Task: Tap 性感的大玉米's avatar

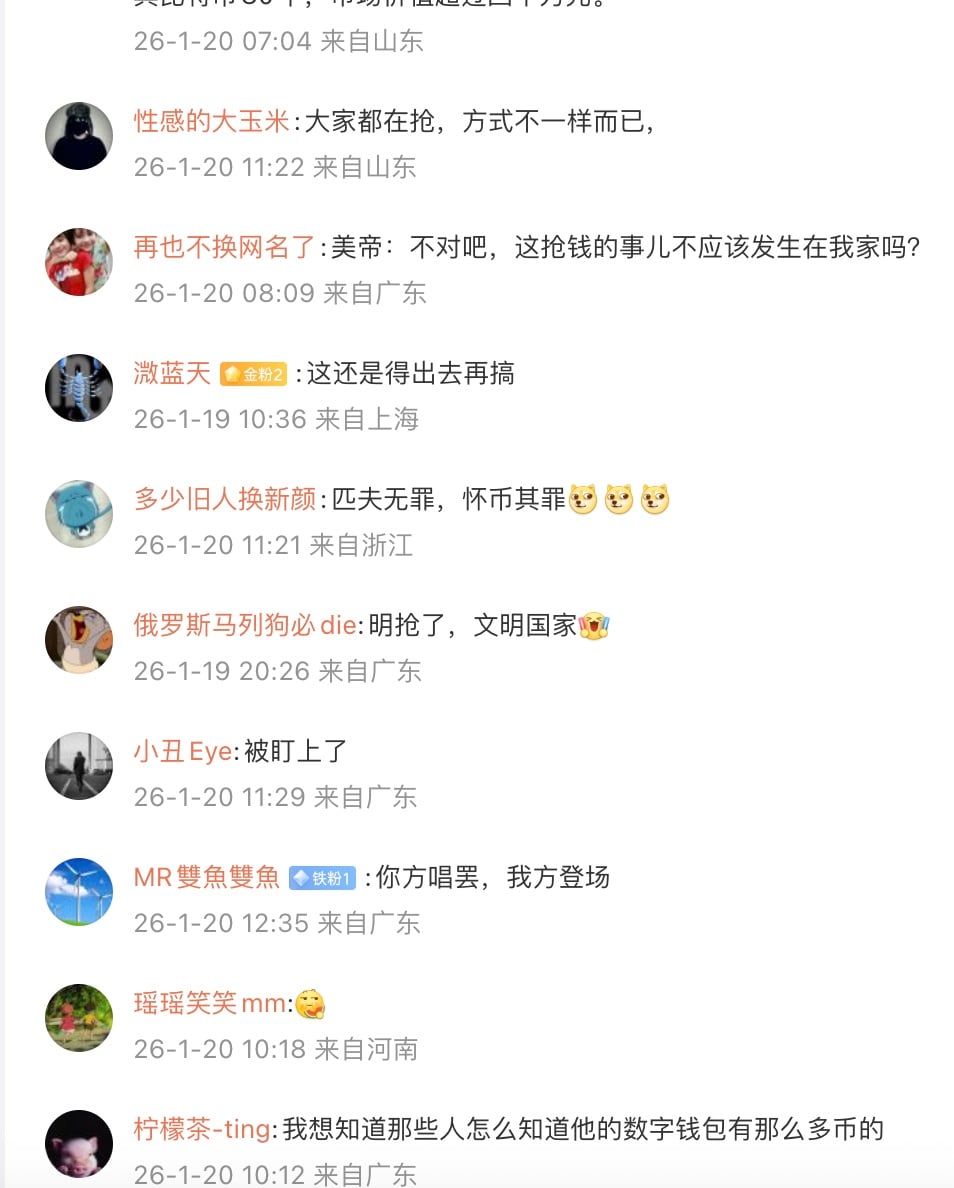Action: pos(79,136)
